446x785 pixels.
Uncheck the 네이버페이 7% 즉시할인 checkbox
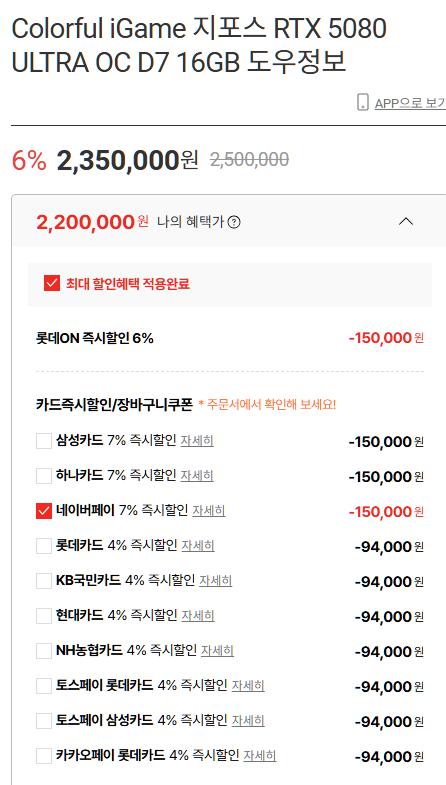[x=44, y=511]
